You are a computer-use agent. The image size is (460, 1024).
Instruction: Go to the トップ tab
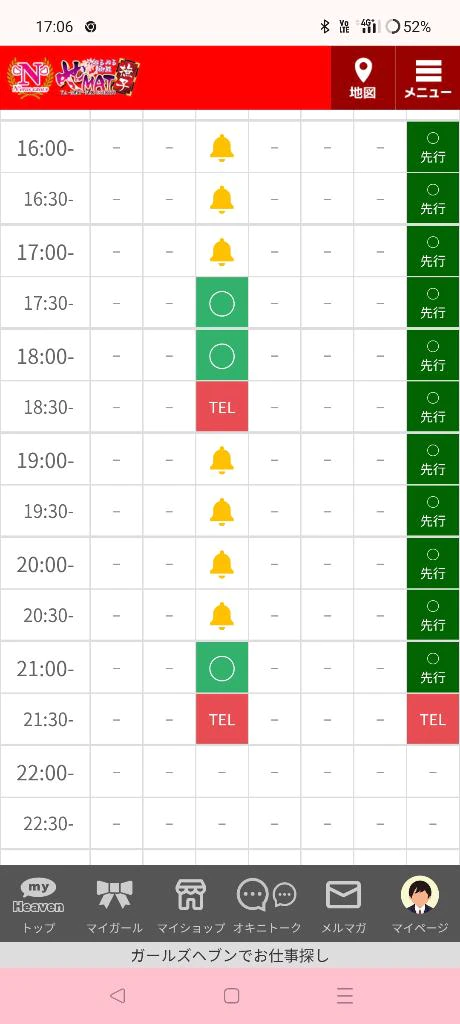[38, 904]
